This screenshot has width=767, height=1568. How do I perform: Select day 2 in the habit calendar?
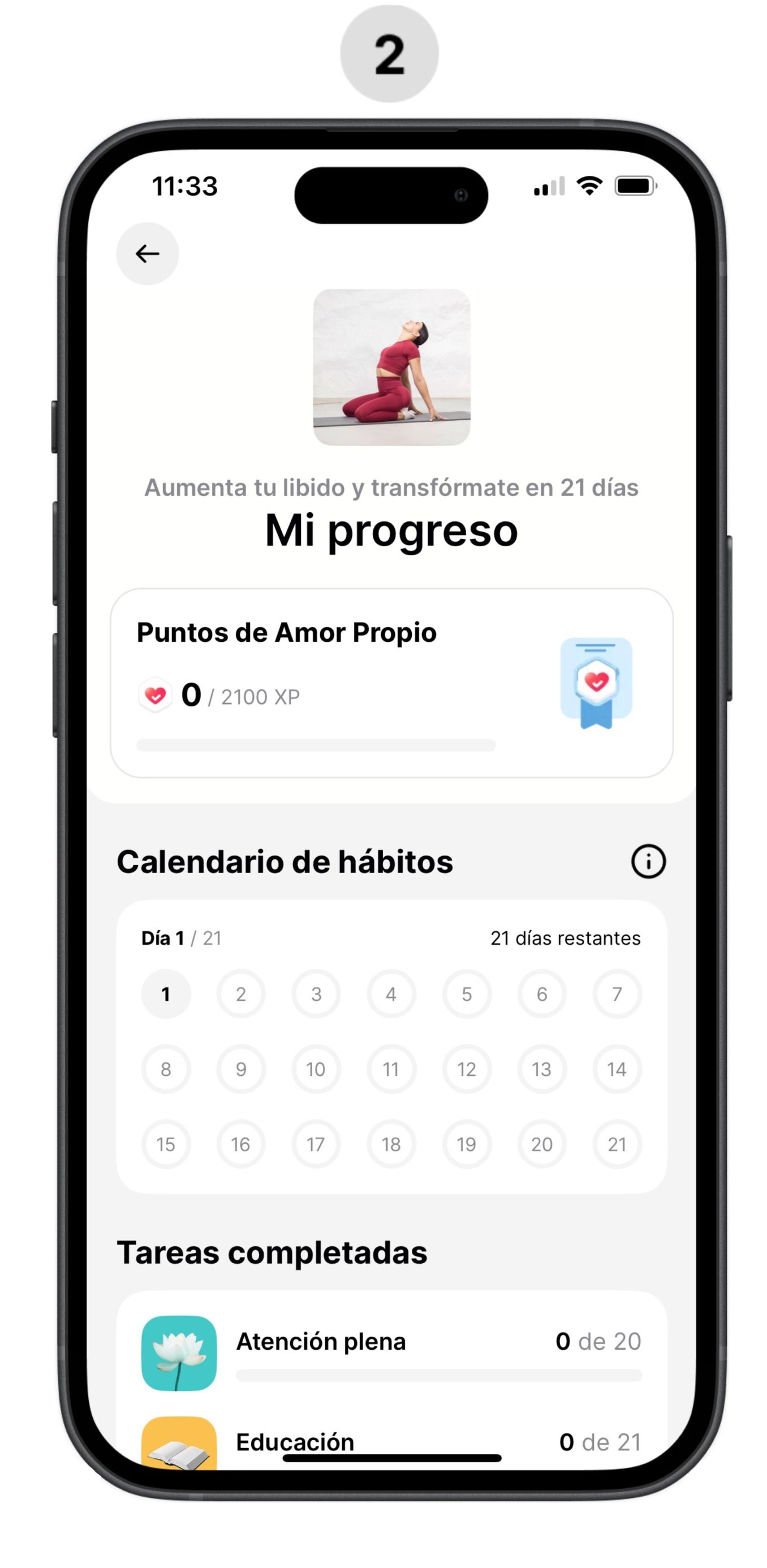241,994
